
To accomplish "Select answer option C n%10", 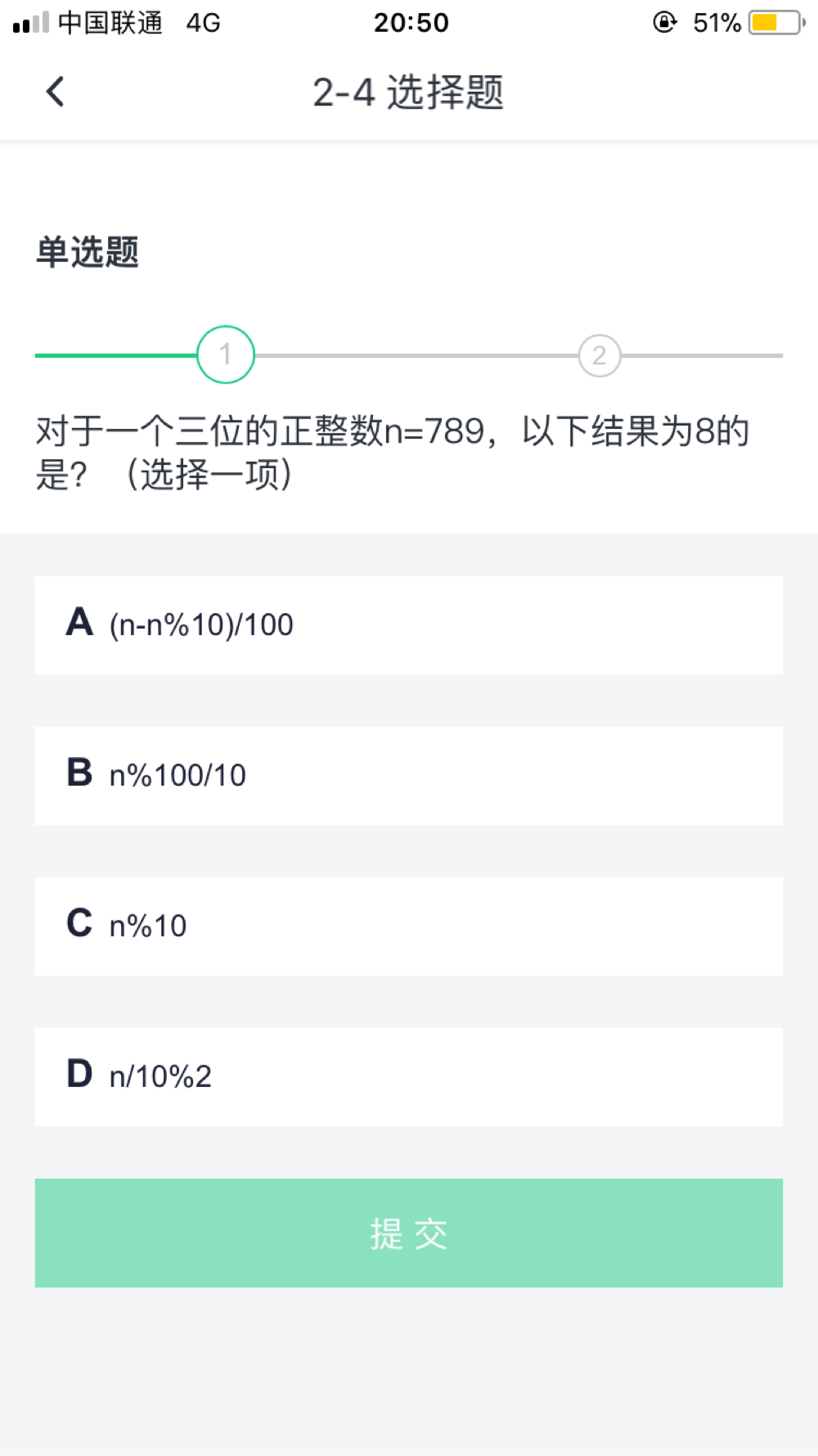I will (x=409, y=926).
